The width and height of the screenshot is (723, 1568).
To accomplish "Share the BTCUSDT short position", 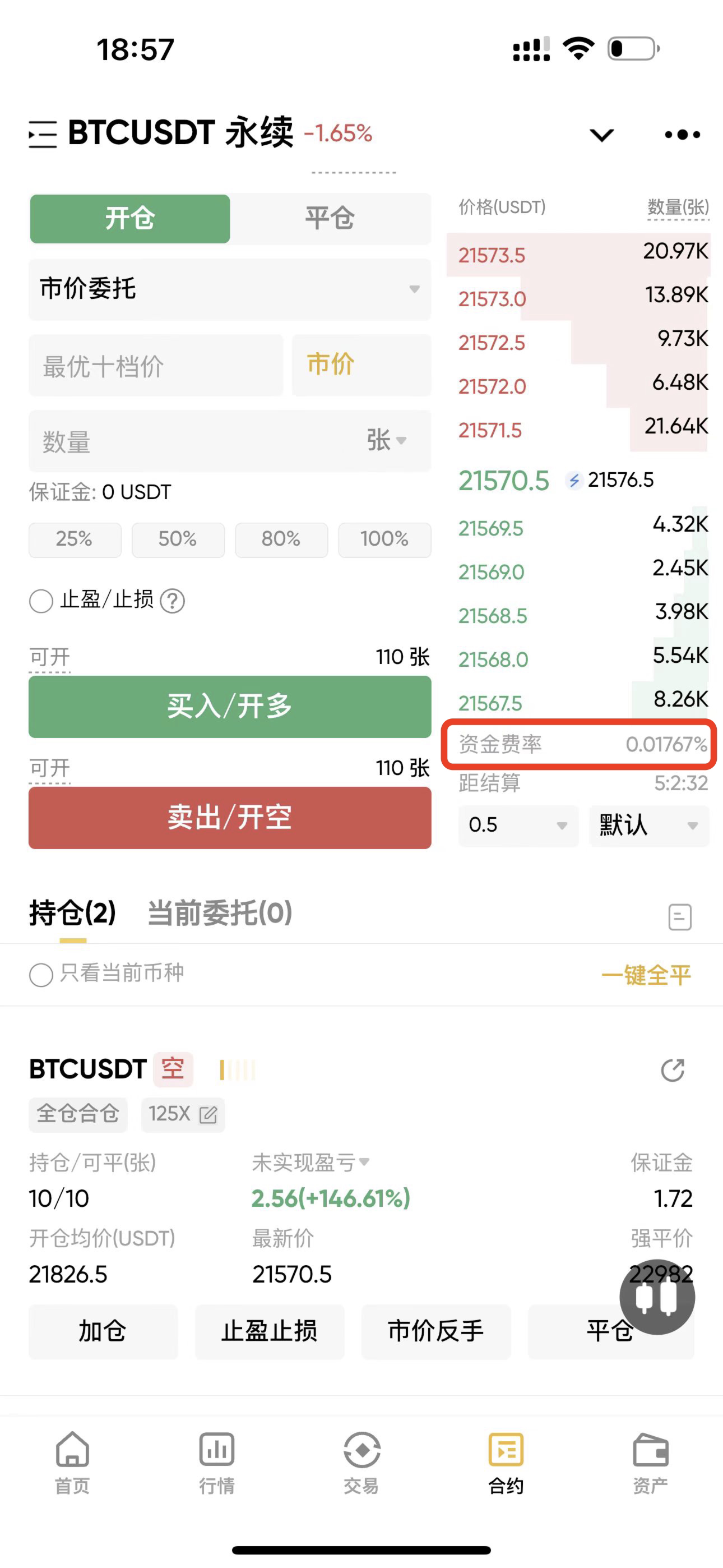I will pyautogui.click(x=673, y=1070).
